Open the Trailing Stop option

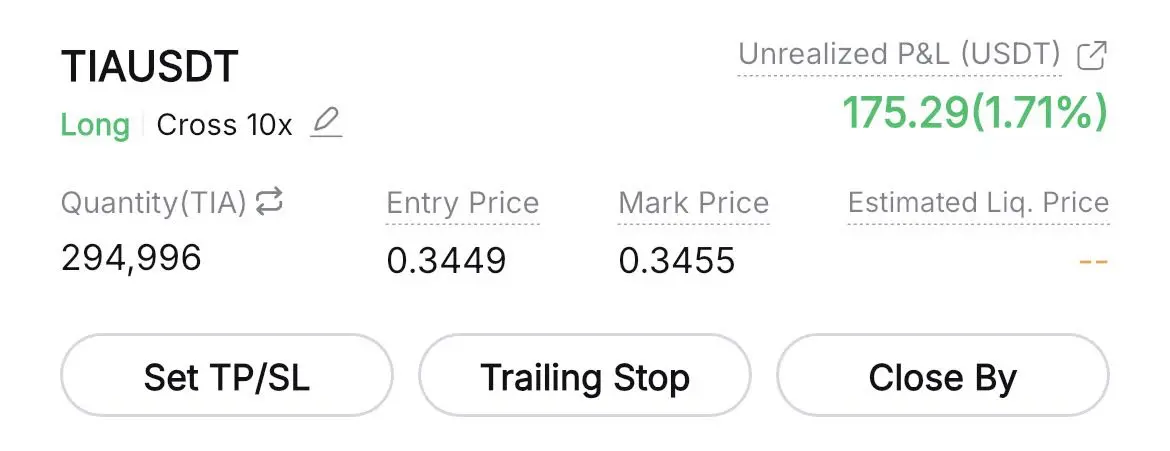pyautogui.click(x=584, y=377)
